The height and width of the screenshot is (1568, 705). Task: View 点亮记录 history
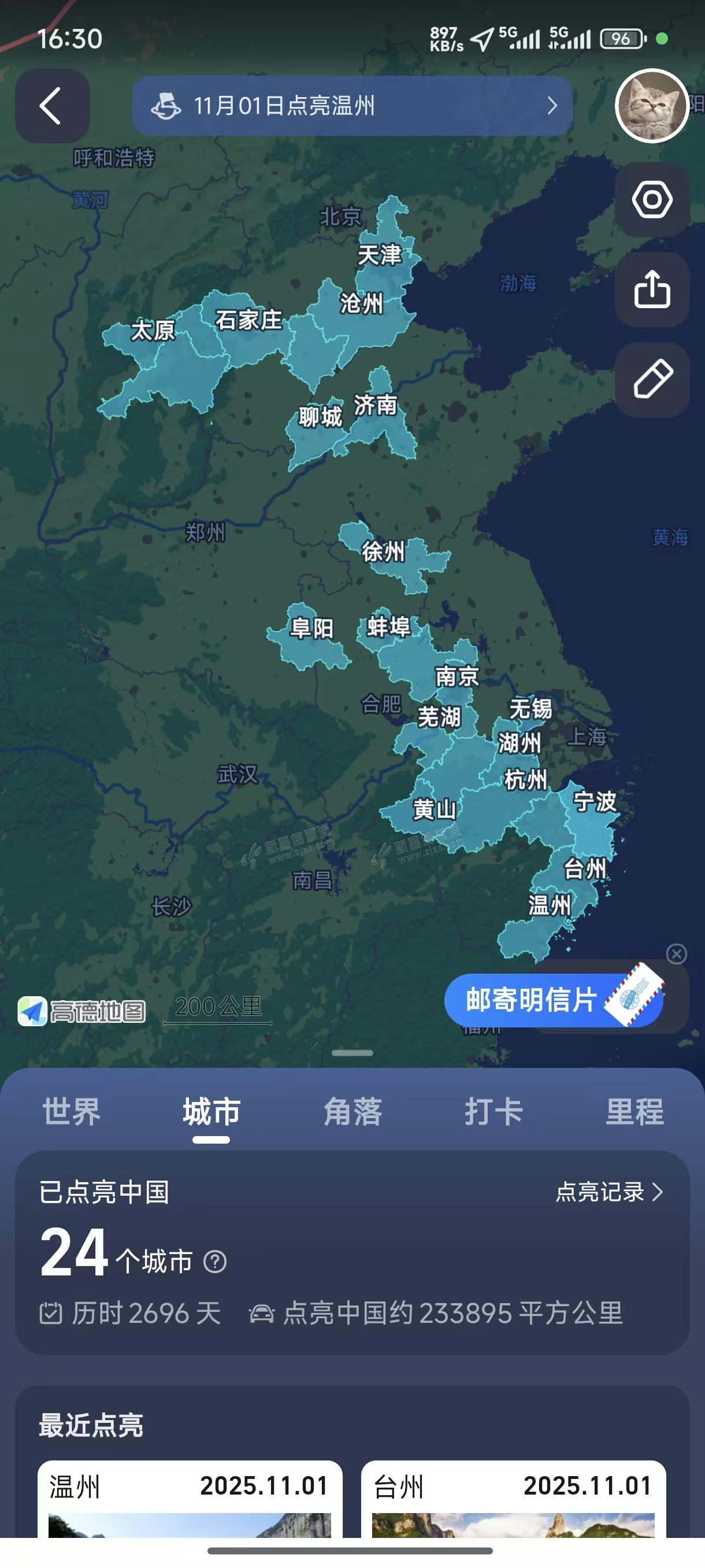coord(608,1192)
